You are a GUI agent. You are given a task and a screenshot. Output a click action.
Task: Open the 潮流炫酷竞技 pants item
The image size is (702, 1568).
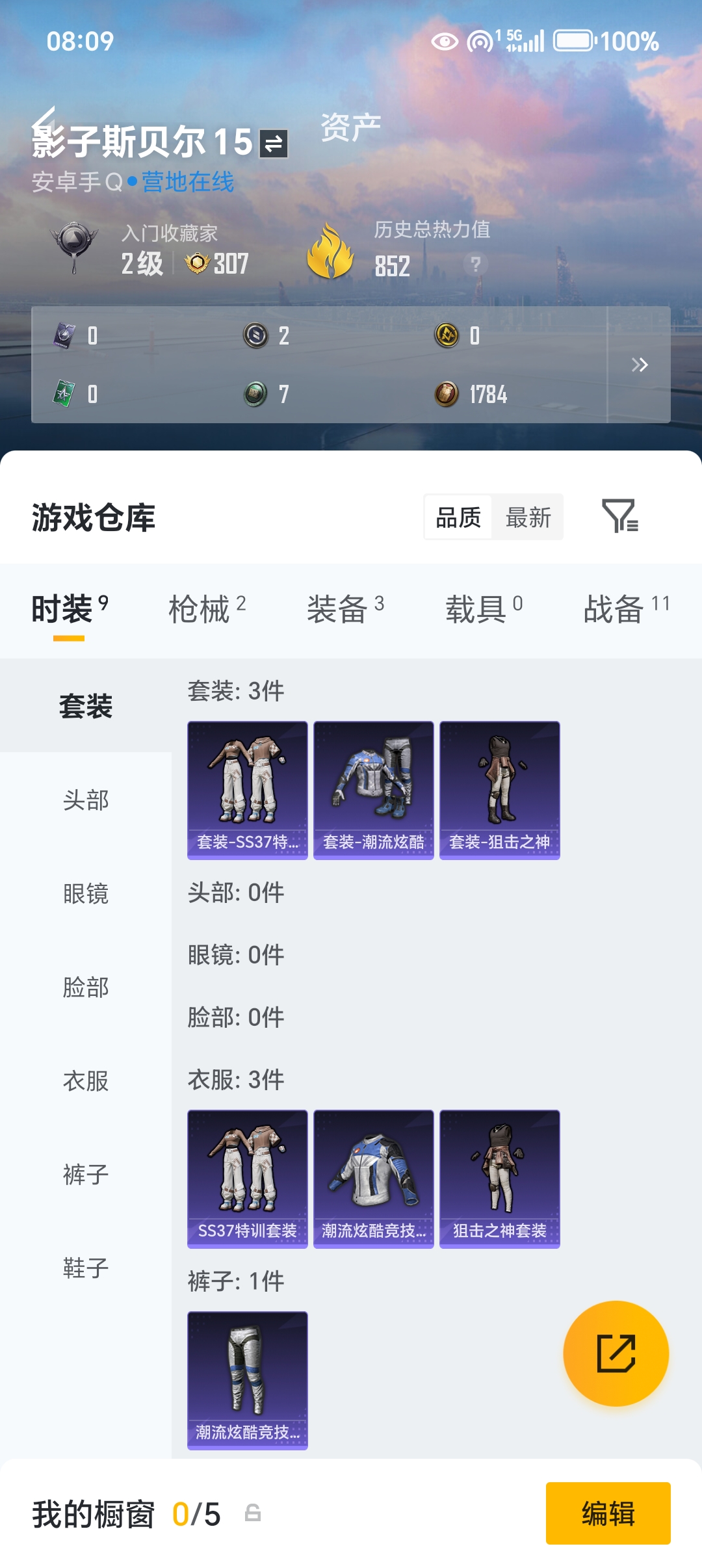[x=248, y=1381]
